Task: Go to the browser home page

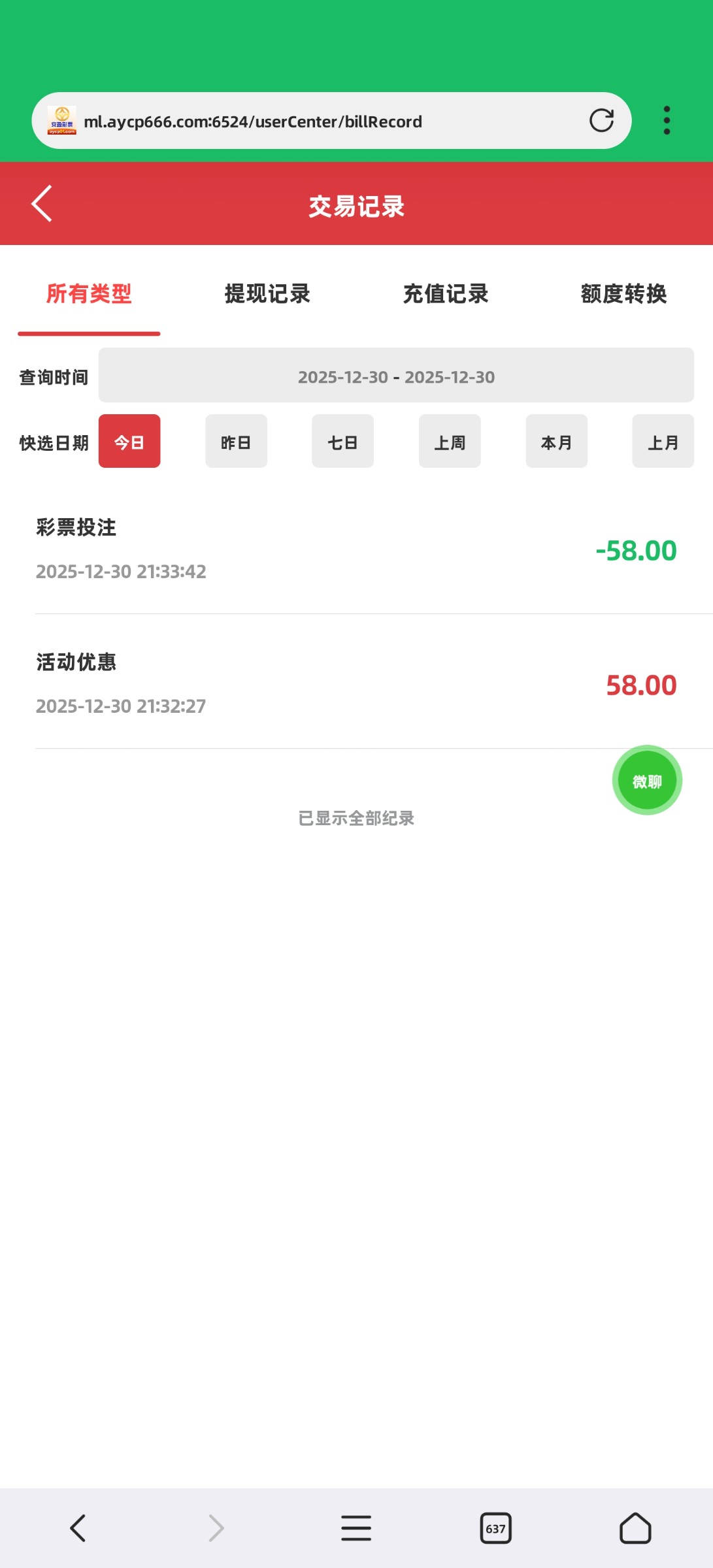Action: coord(635,1528)
